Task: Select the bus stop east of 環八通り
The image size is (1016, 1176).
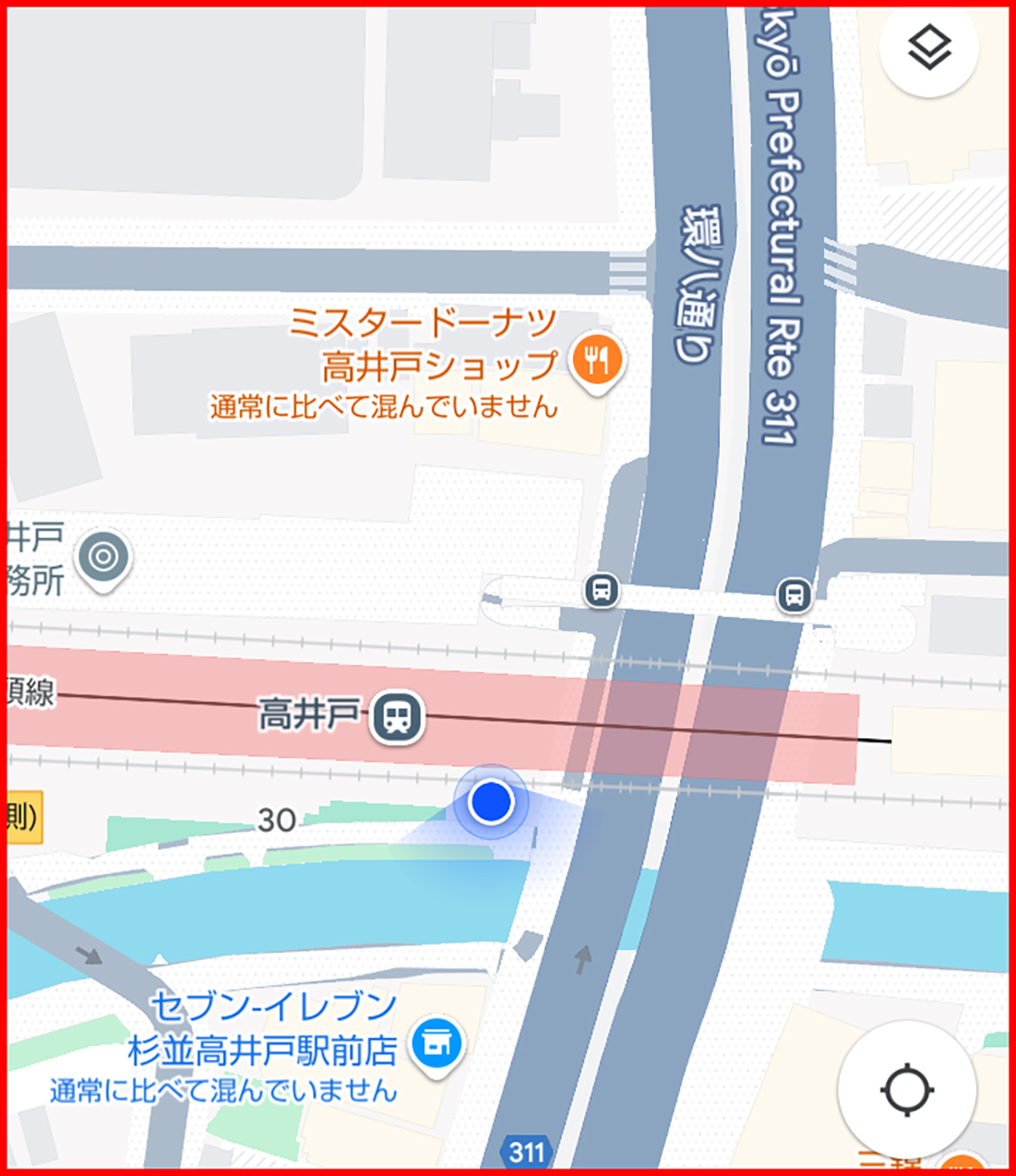Action: 794,596
